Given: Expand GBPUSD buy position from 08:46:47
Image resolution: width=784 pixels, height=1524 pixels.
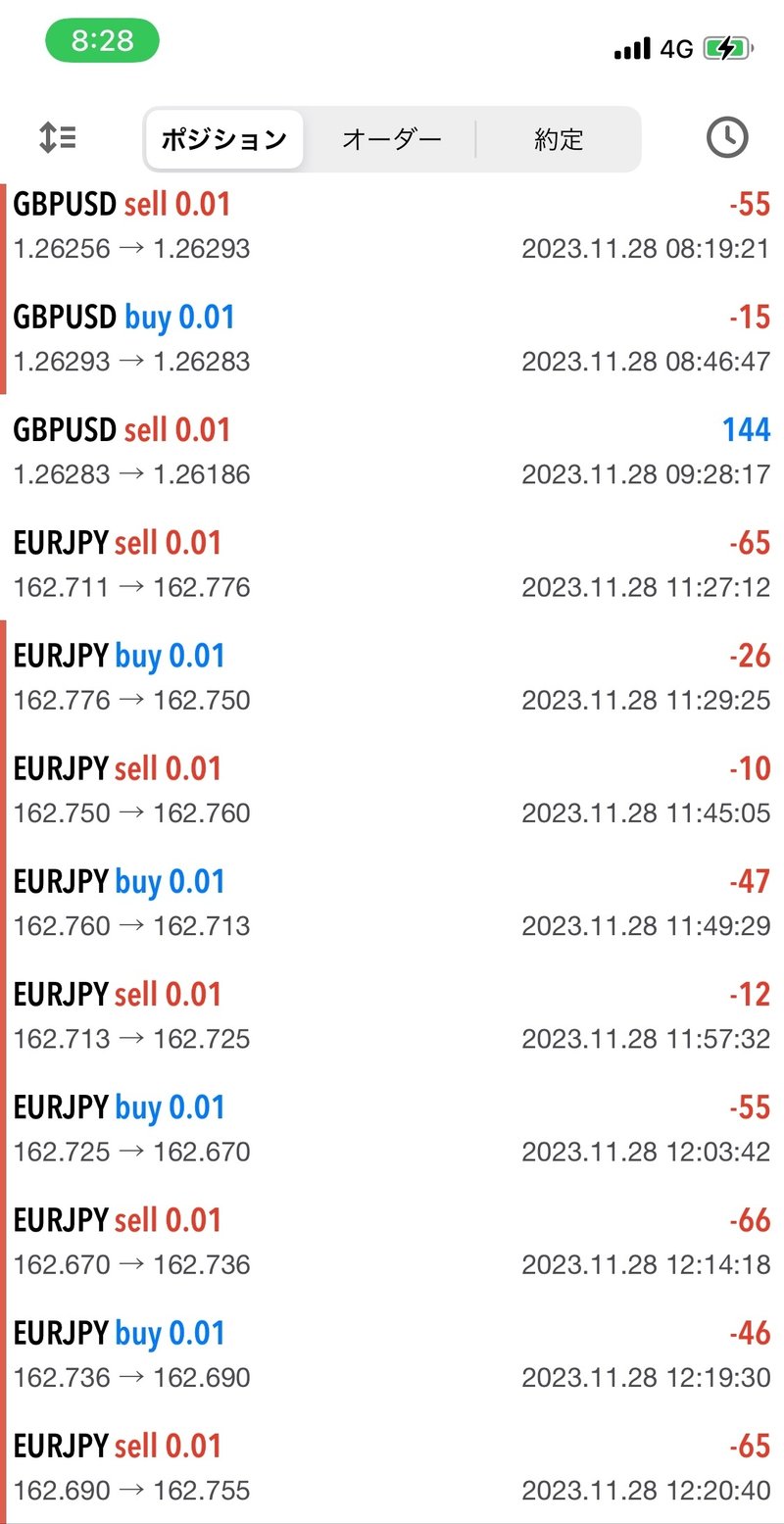Looking at the screenshot, I should (392, 338).
